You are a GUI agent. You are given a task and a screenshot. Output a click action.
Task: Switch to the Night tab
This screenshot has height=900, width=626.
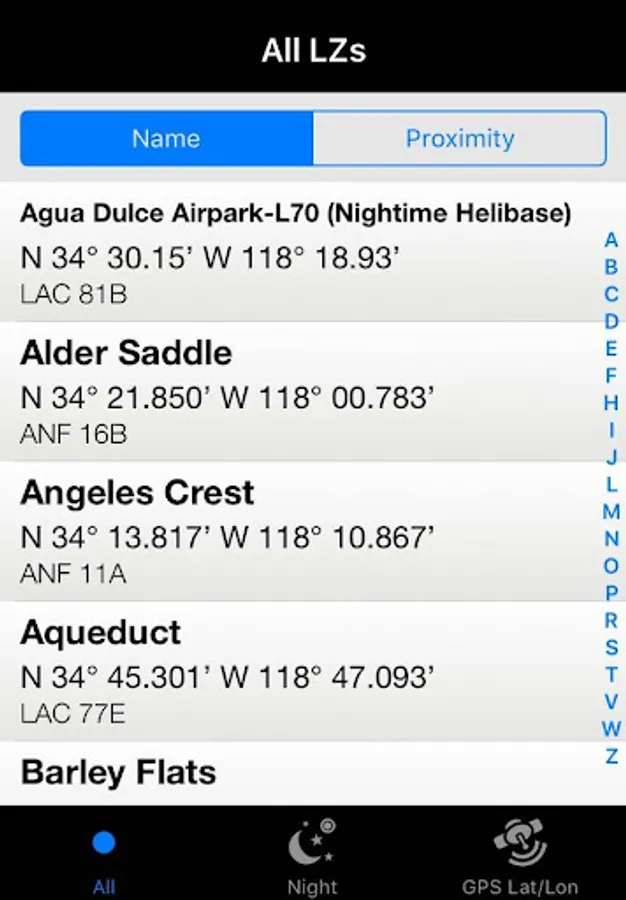click(x=312, y=856)
